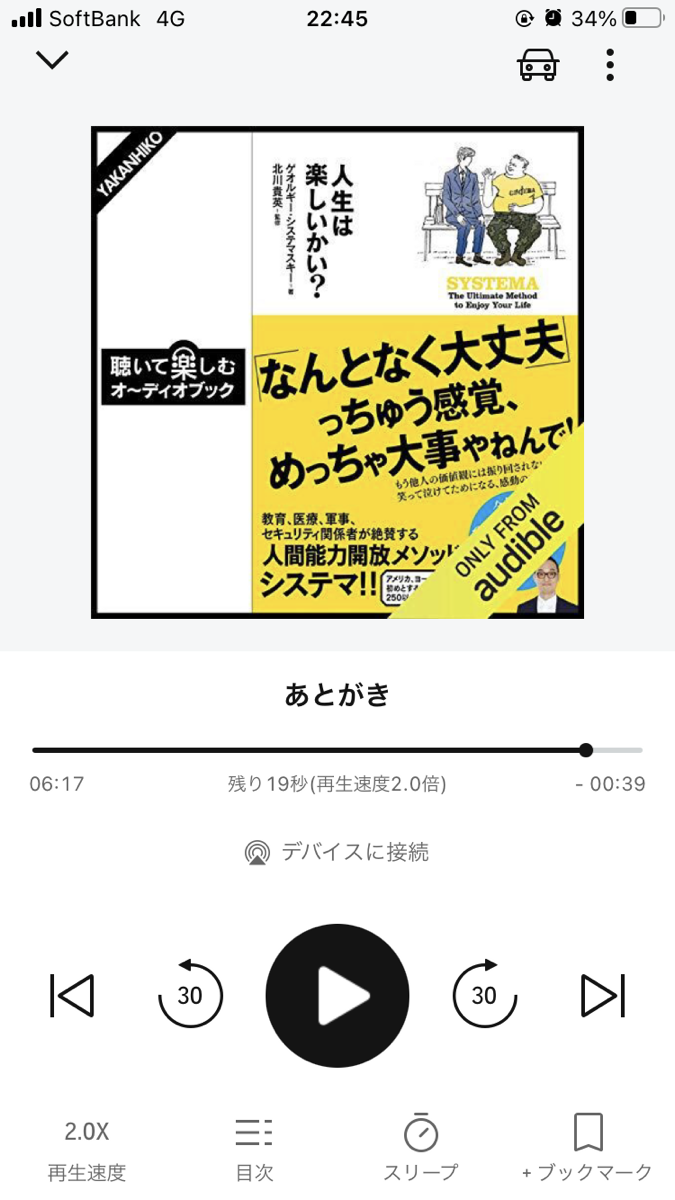Tap the playback progress bar handle
The image size is (675, 1200).
point(586,750)
